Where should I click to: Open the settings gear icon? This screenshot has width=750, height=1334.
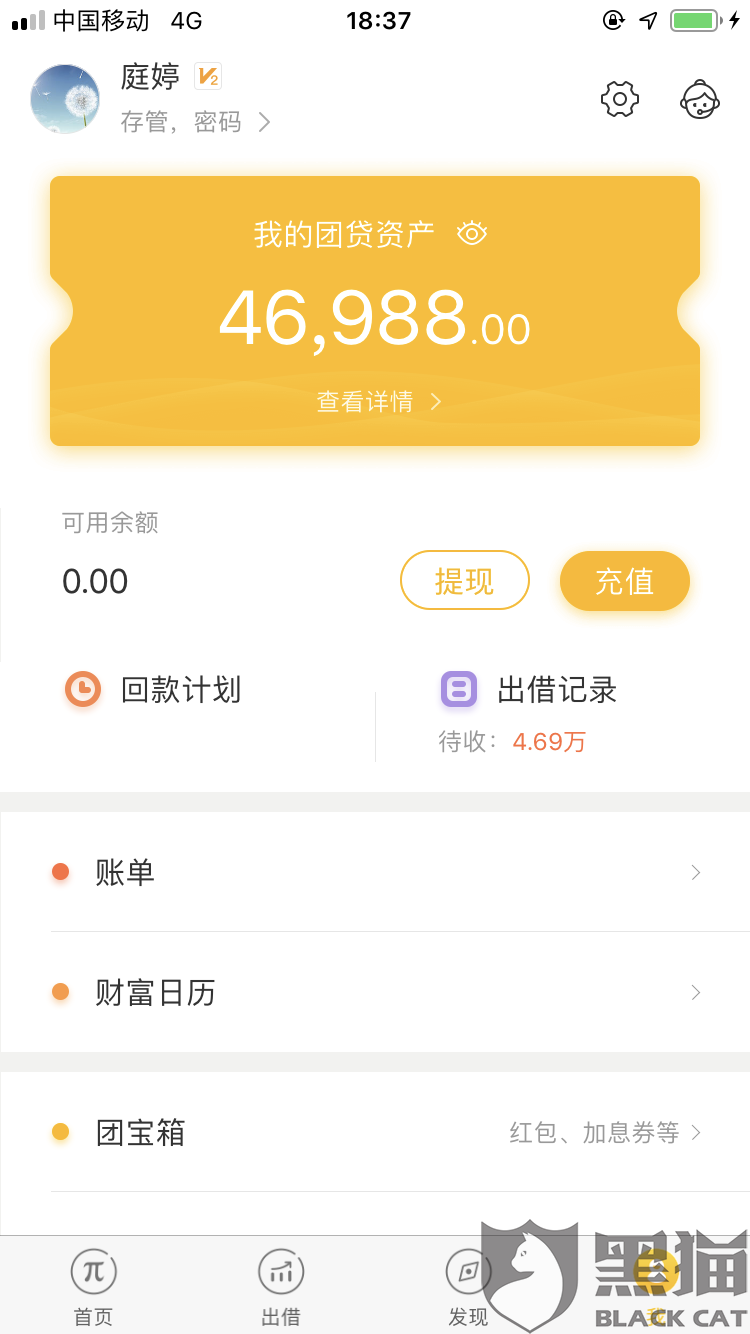(x=620, y=99)
